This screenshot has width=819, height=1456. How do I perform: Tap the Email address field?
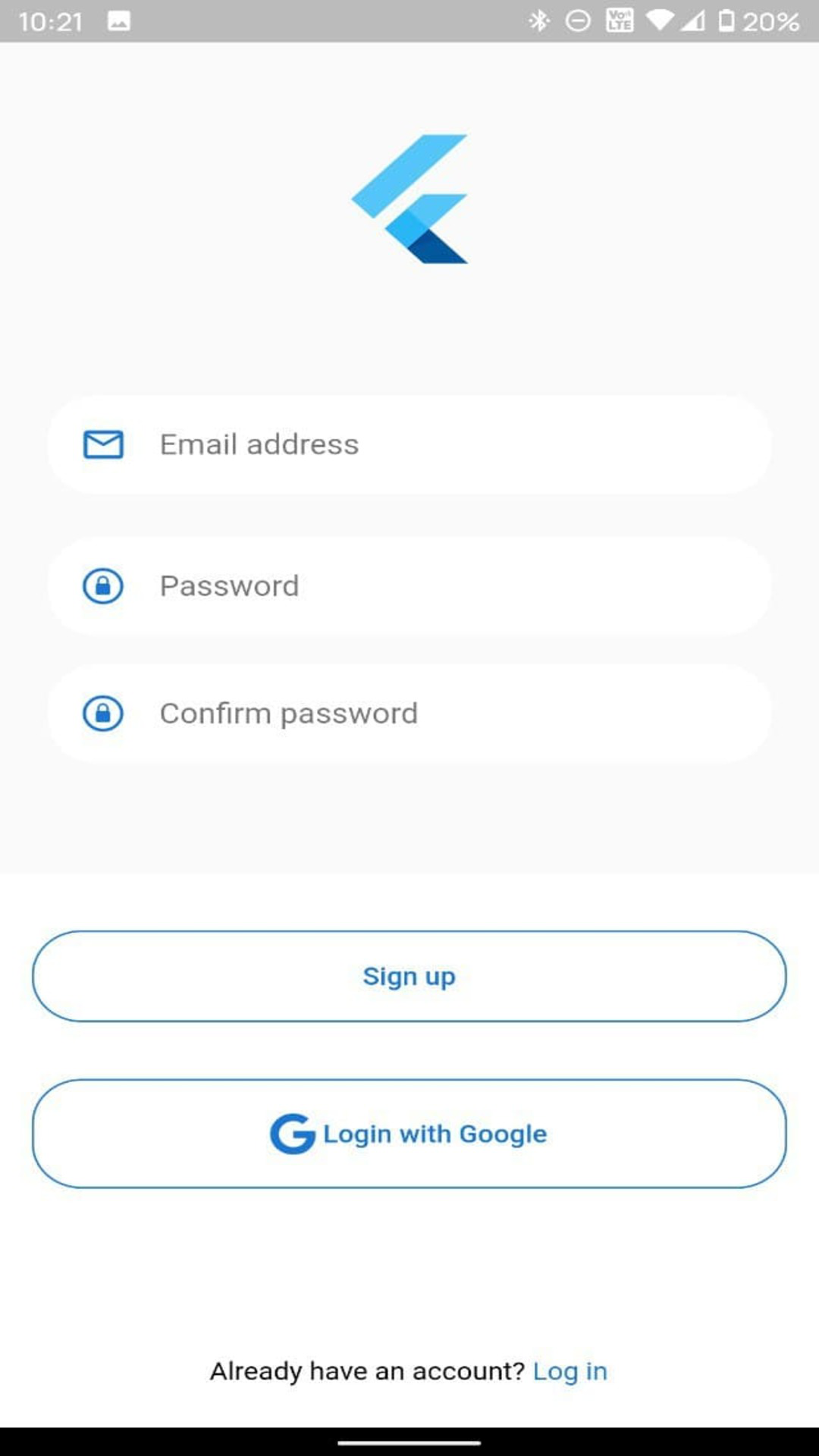click(409, 444)
